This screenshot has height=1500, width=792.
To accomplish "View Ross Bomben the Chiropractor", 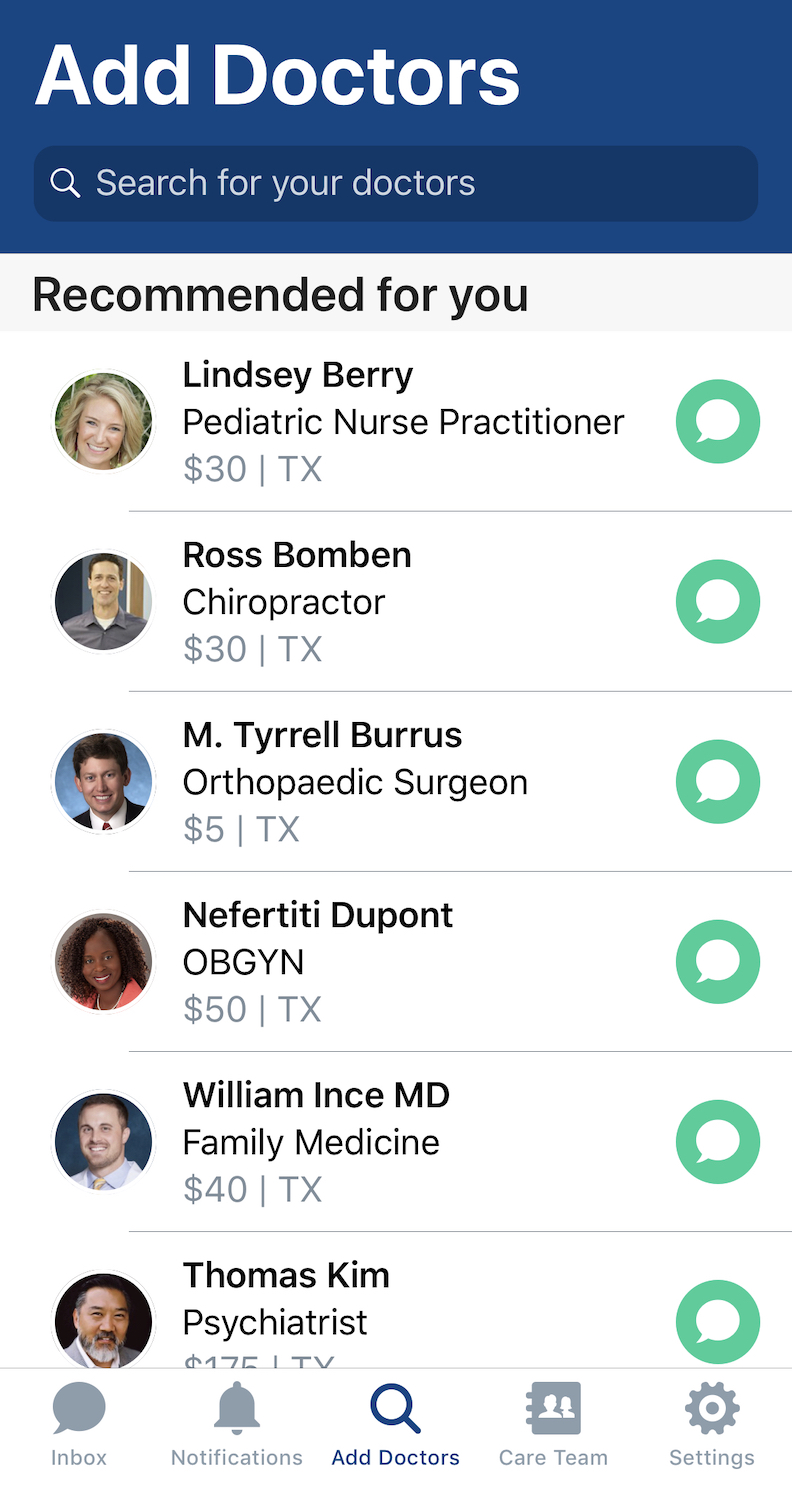I will [400, 601].
